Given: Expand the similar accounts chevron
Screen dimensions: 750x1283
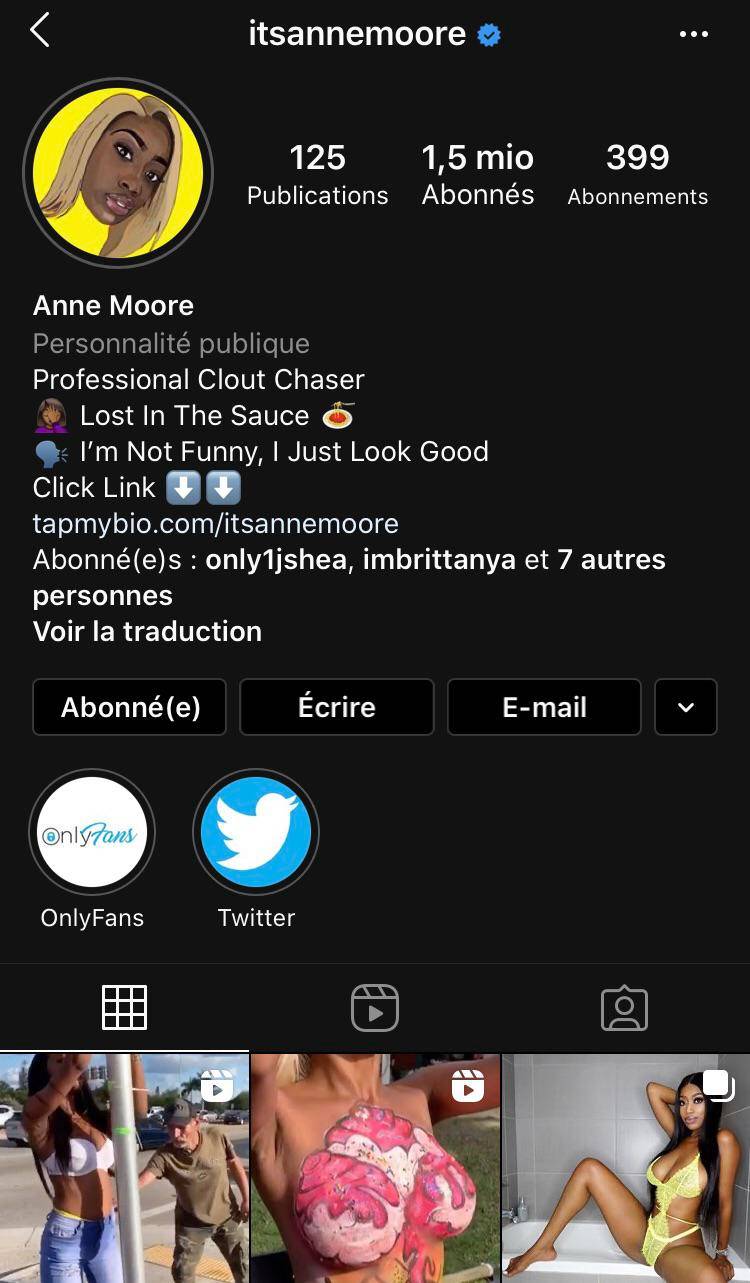Looking at the screenshot, I should [x=686, y=707].
